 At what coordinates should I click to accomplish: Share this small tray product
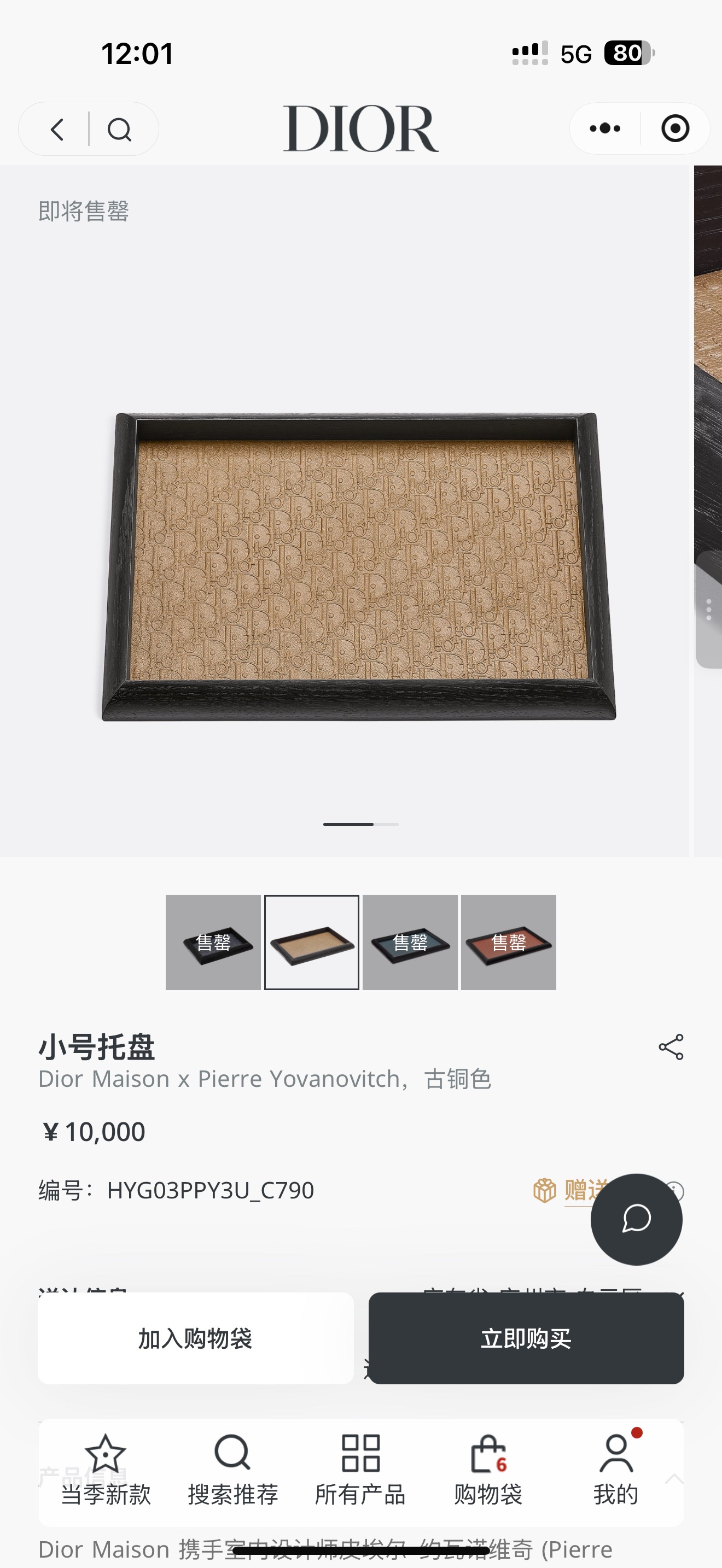(x=671, y=1047)
